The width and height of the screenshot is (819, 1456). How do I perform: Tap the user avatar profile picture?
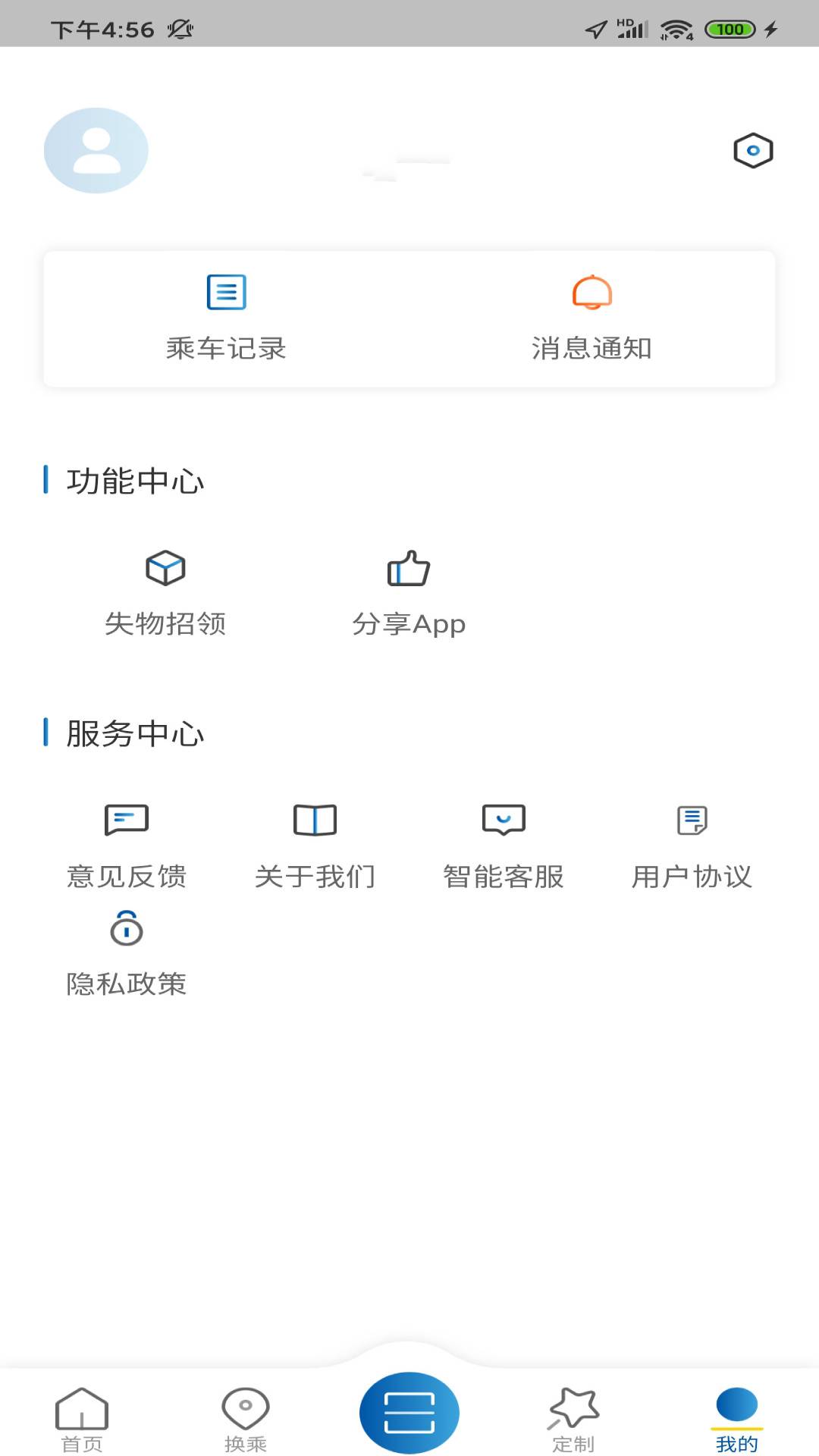[95, 149]
